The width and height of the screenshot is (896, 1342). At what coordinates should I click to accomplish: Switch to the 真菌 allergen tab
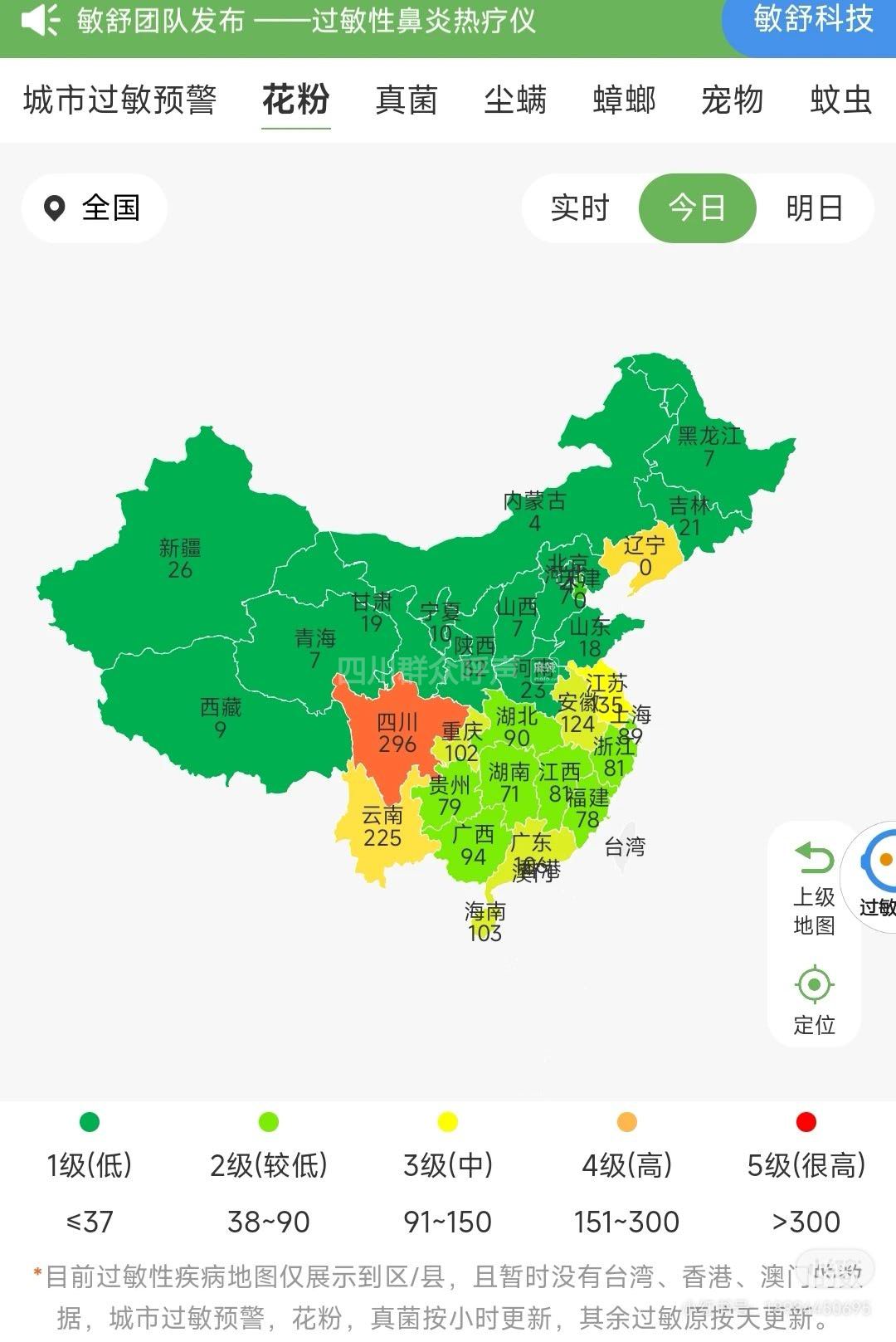[x=406, y=100]
